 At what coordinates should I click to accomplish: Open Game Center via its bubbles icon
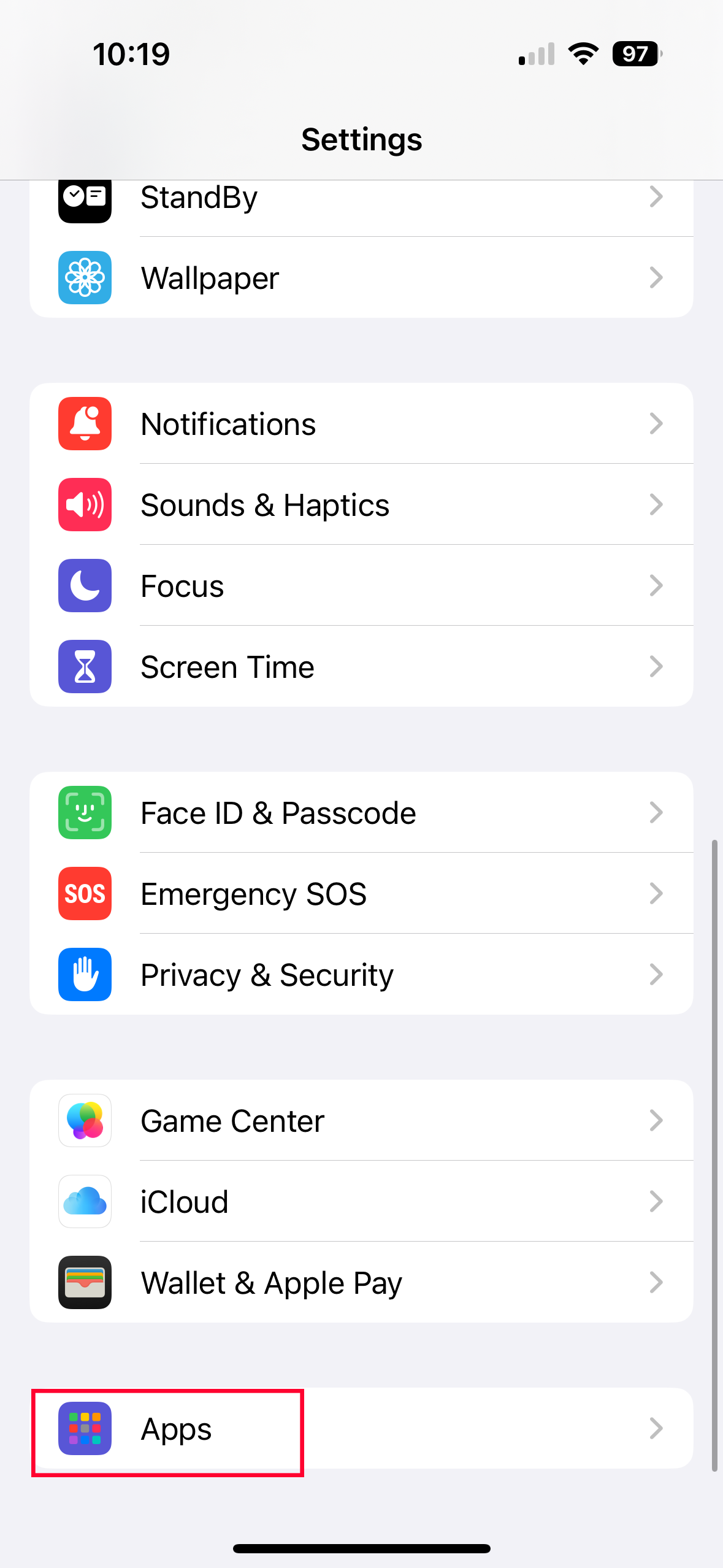point(85,1120)
